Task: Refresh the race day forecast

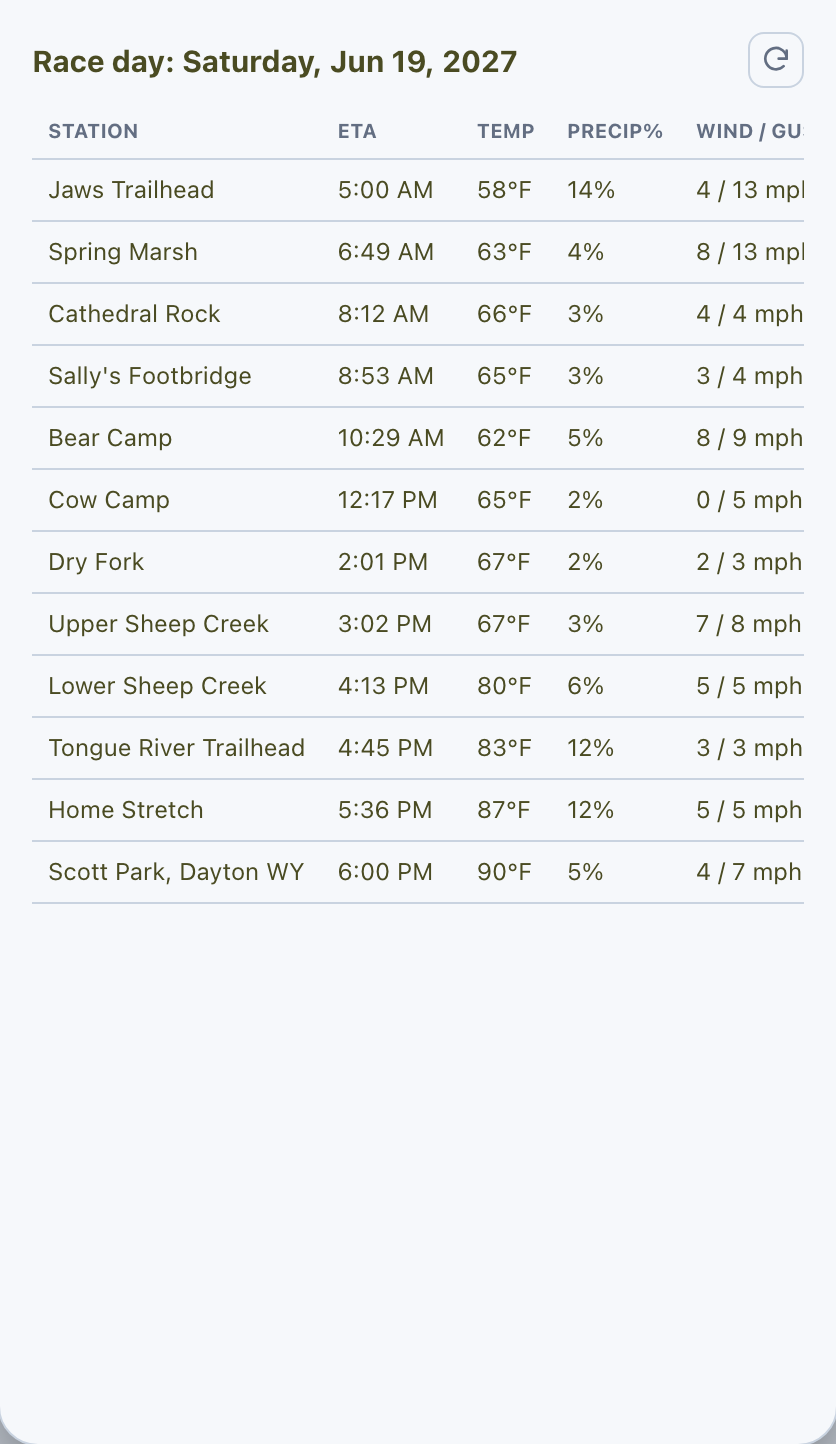Action: (x=776, y=60)
